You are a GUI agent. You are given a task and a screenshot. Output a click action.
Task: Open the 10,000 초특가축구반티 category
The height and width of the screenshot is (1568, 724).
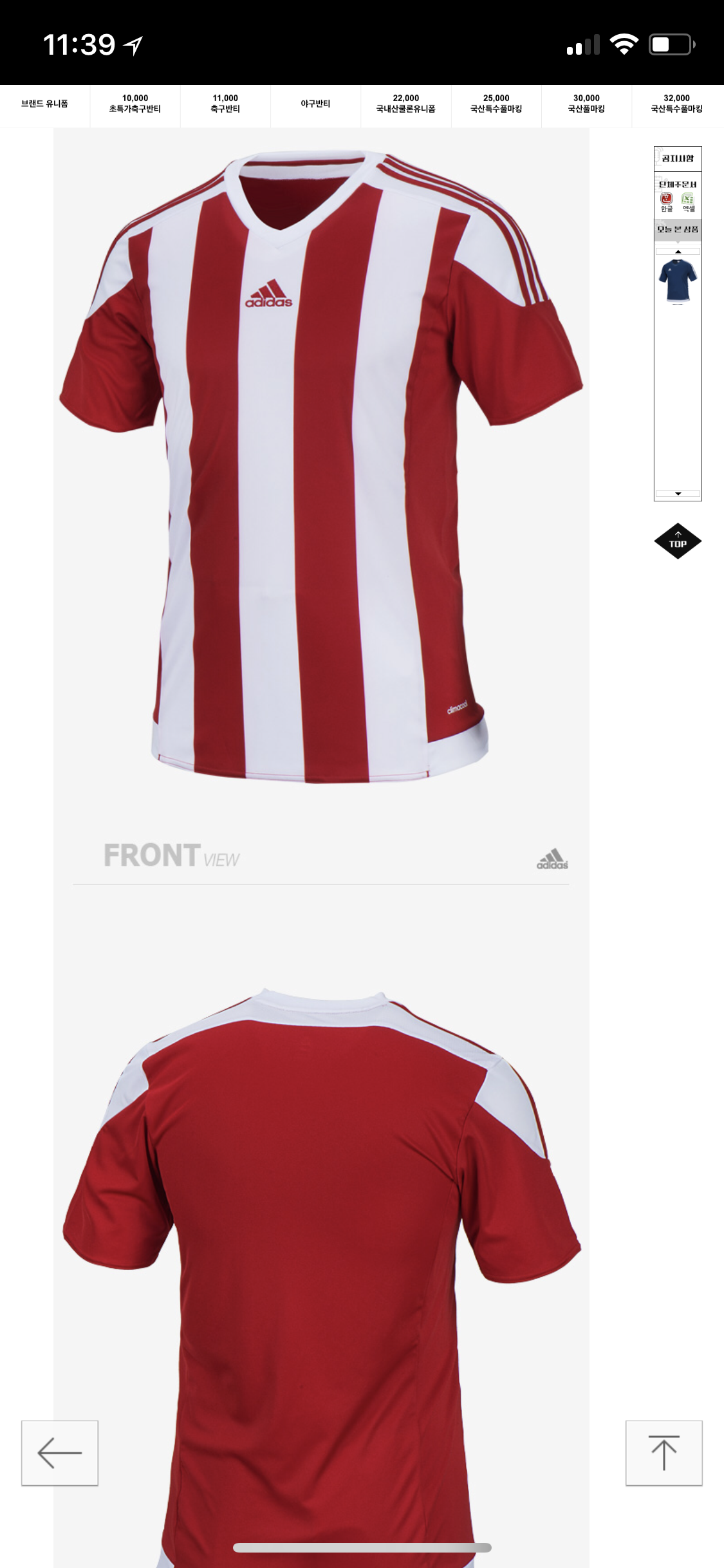[135, 104]
